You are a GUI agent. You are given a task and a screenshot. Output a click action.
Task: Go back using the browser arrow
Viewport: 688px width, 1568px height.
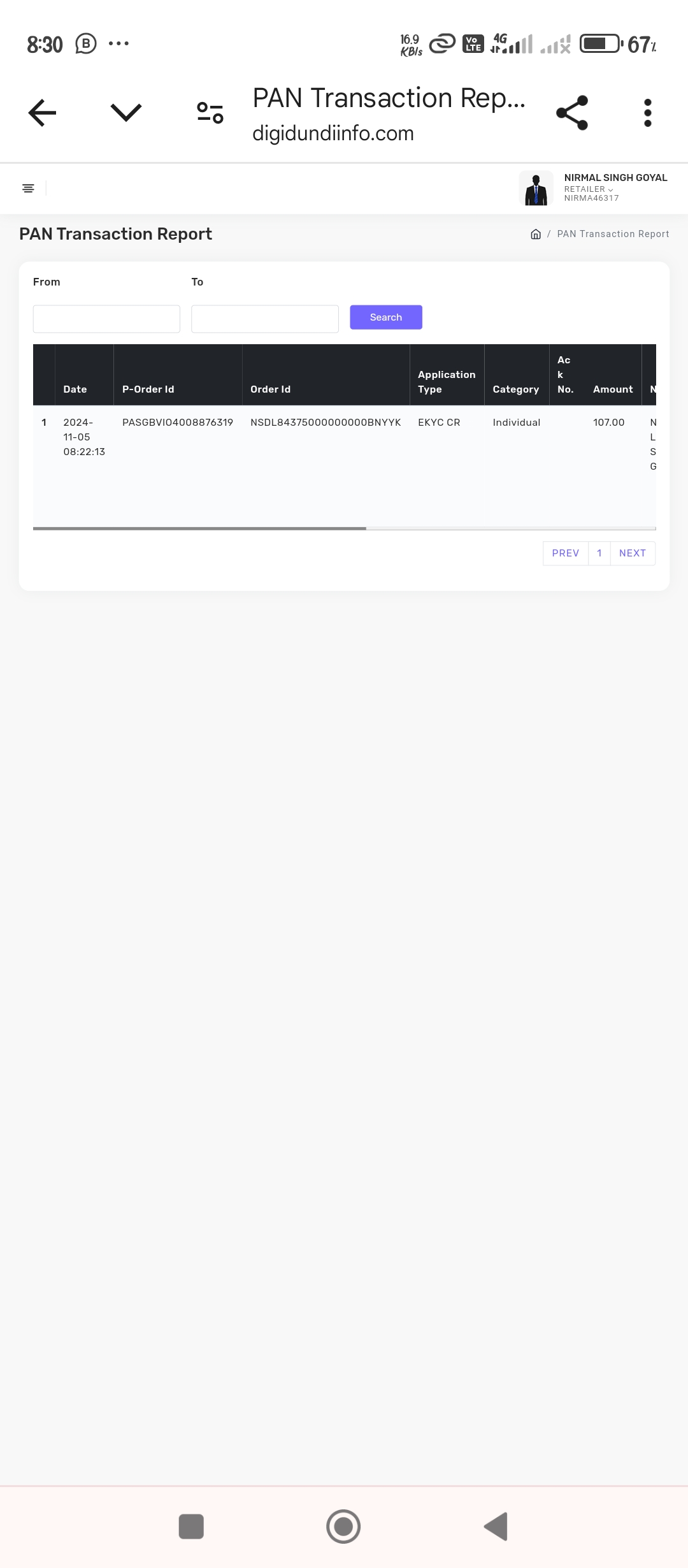coord(42,113)
